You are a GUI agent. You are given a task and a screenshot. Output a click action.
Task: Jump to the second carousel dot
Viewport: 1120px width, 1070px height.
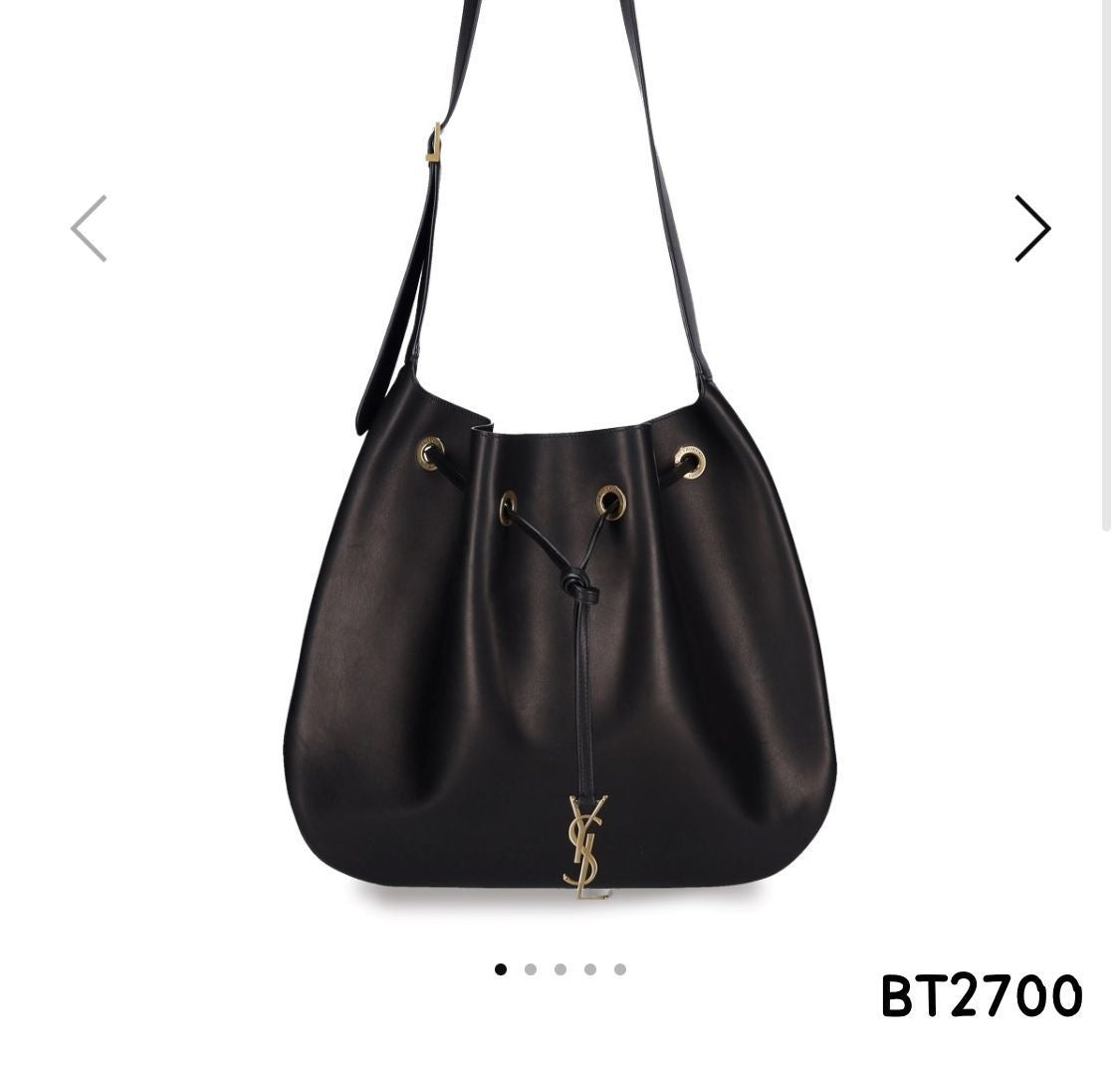pyautogui.click(x=531, y=969)
